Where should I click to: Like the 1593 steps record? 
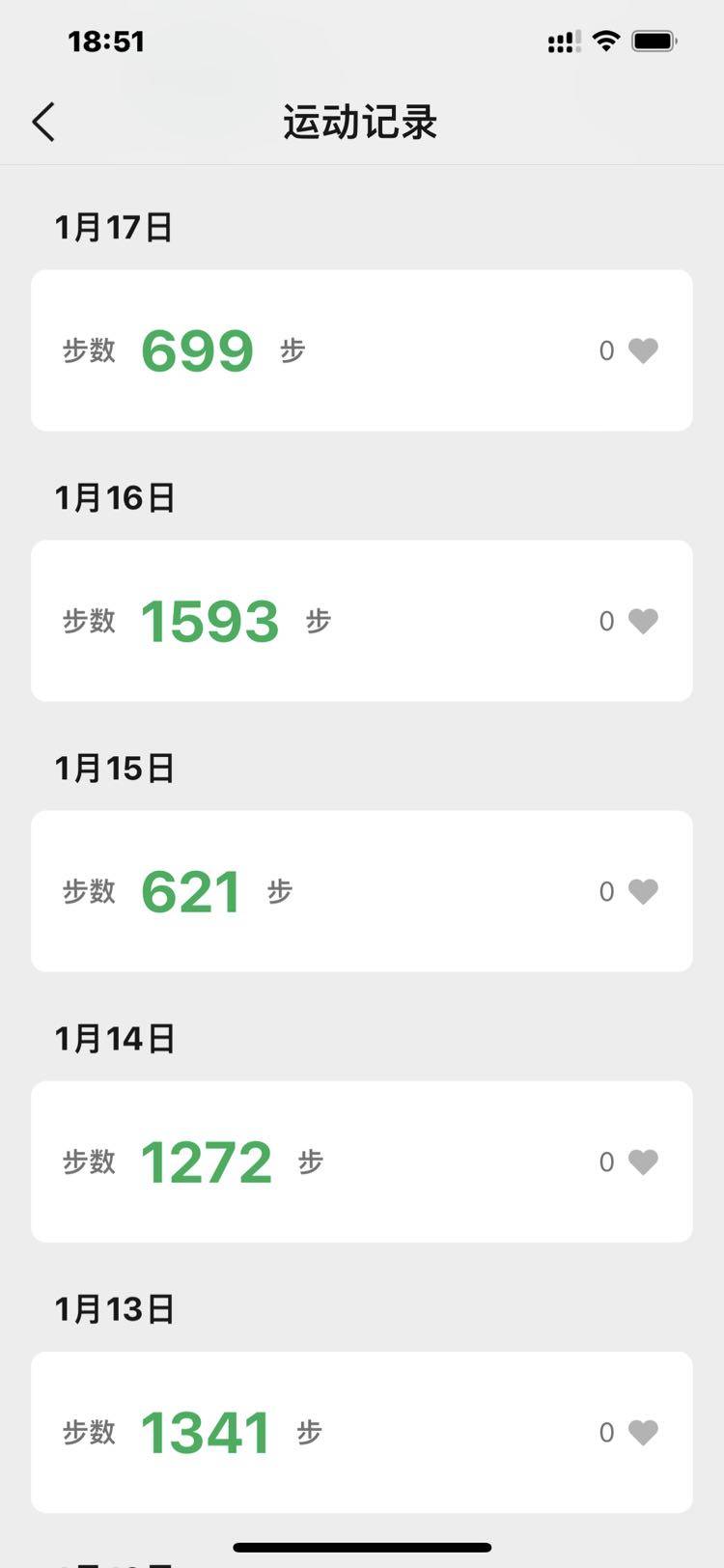point(643,621)
